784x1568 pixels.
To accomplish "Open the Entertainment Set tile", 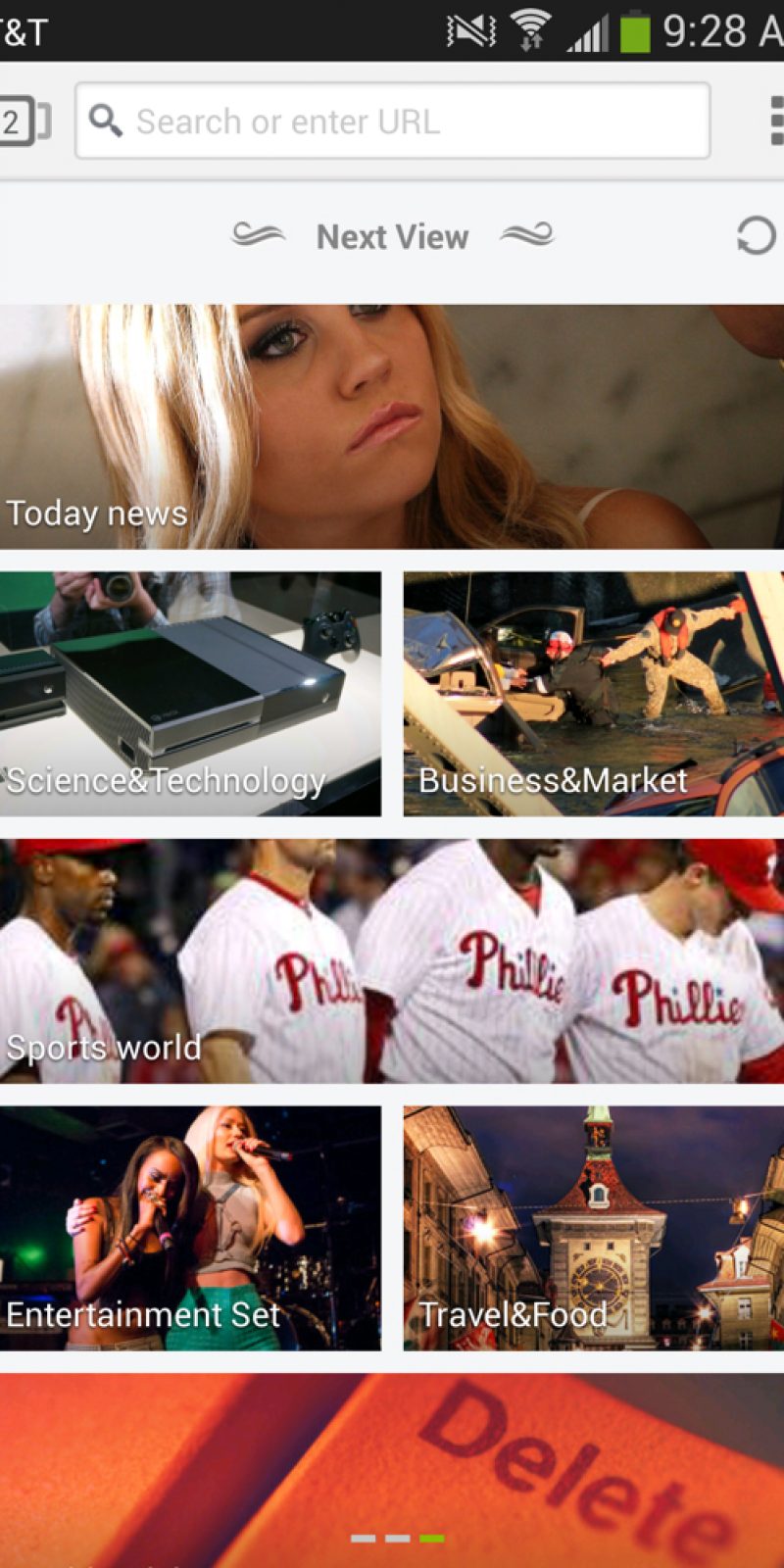I will (x=190, y=1228).
